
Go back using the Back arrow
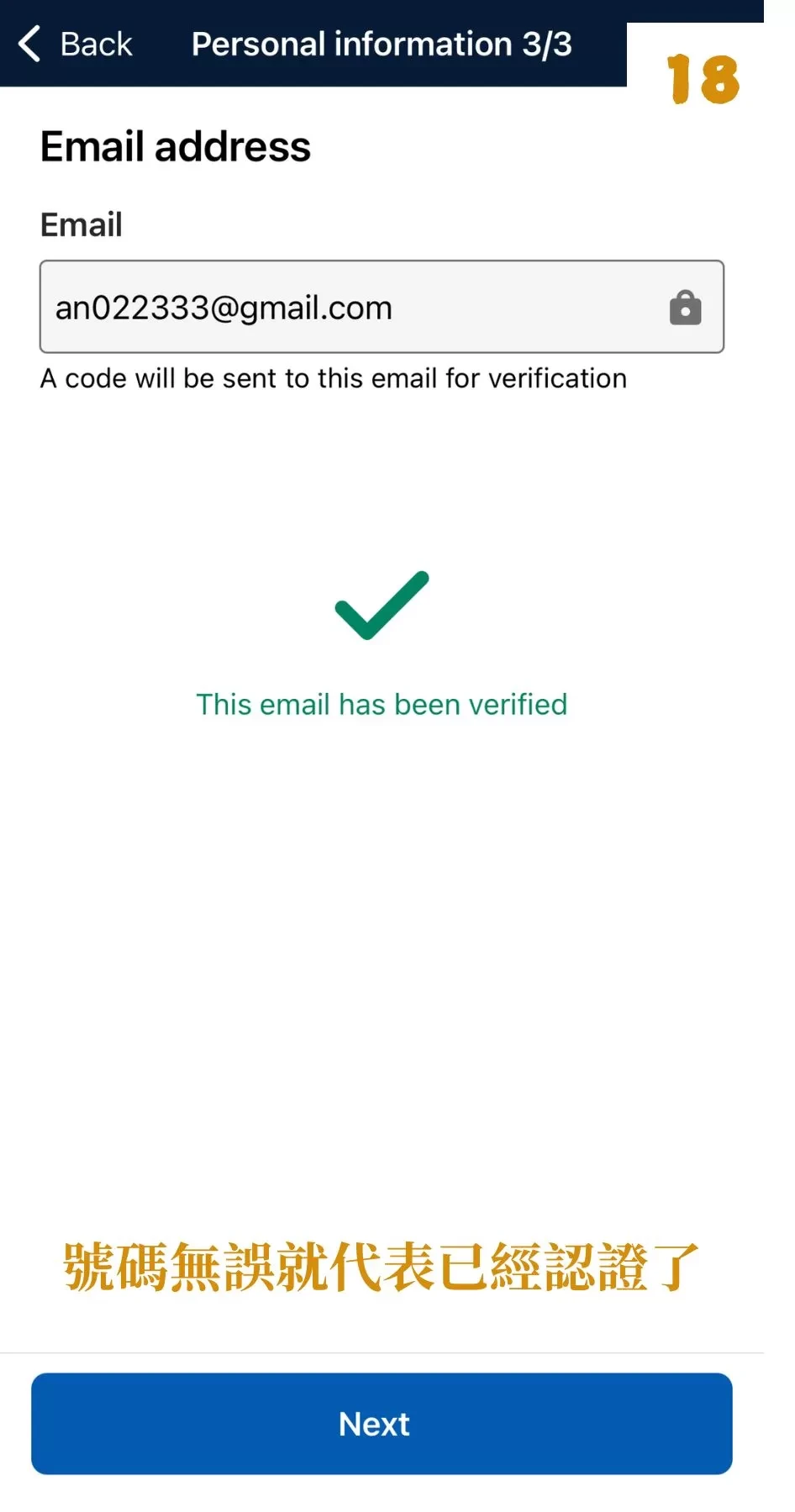point(32,44)
